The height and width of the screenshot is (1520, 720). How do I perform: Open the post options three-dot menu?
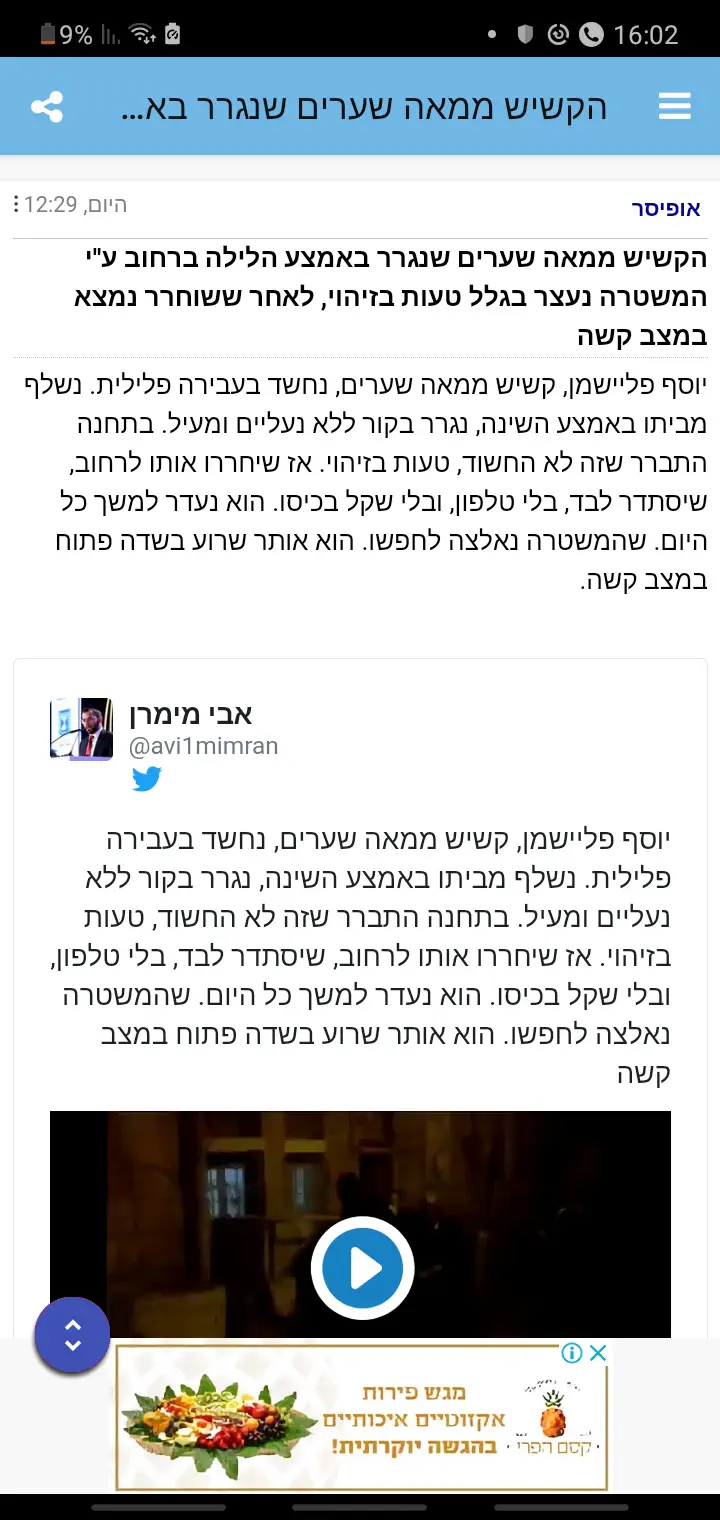(x=16, y=205)
